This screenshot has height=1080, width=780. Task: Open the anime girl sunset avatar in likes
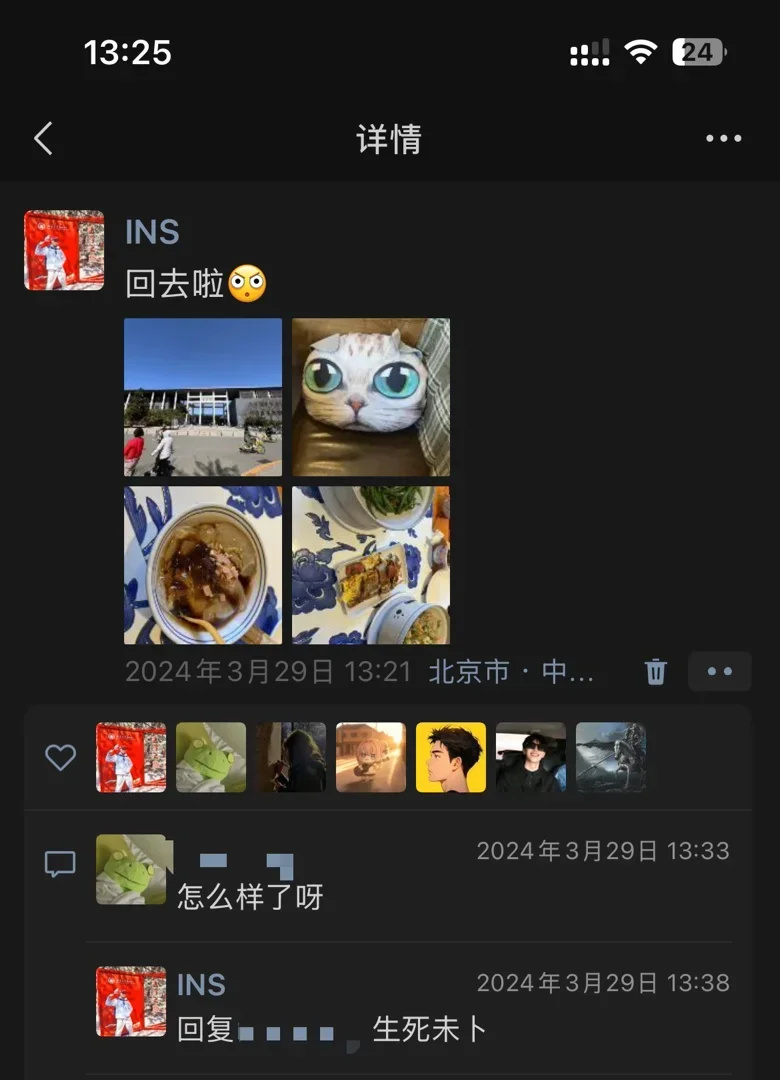(371, 757)
